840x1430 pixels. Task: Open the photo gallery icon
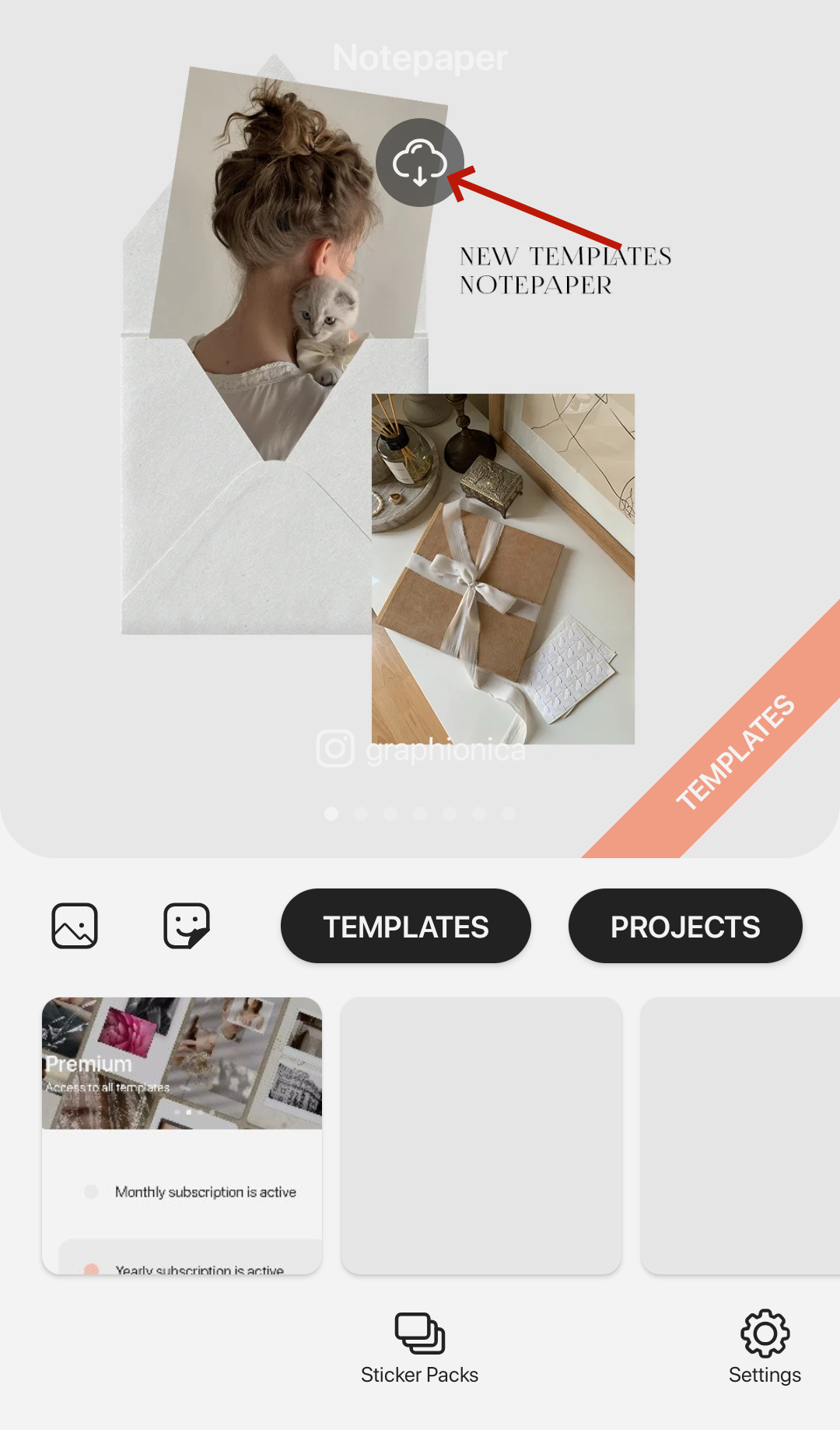75,926
